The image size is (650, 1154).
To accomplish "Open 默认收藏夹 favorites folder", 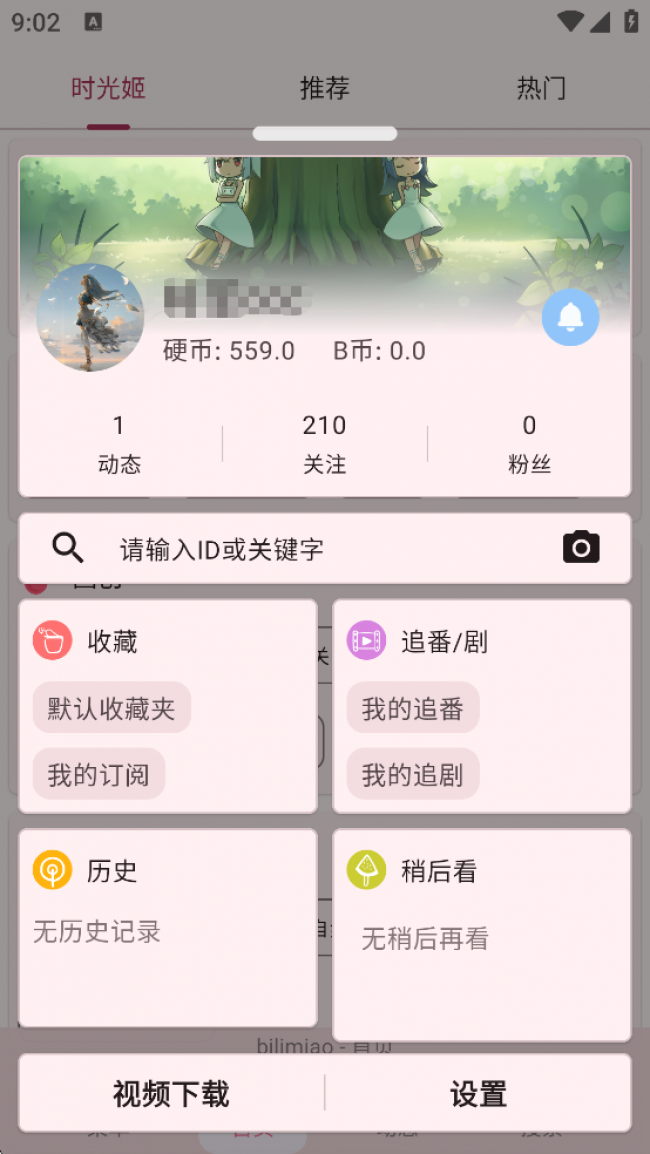I will coord(111,708).
